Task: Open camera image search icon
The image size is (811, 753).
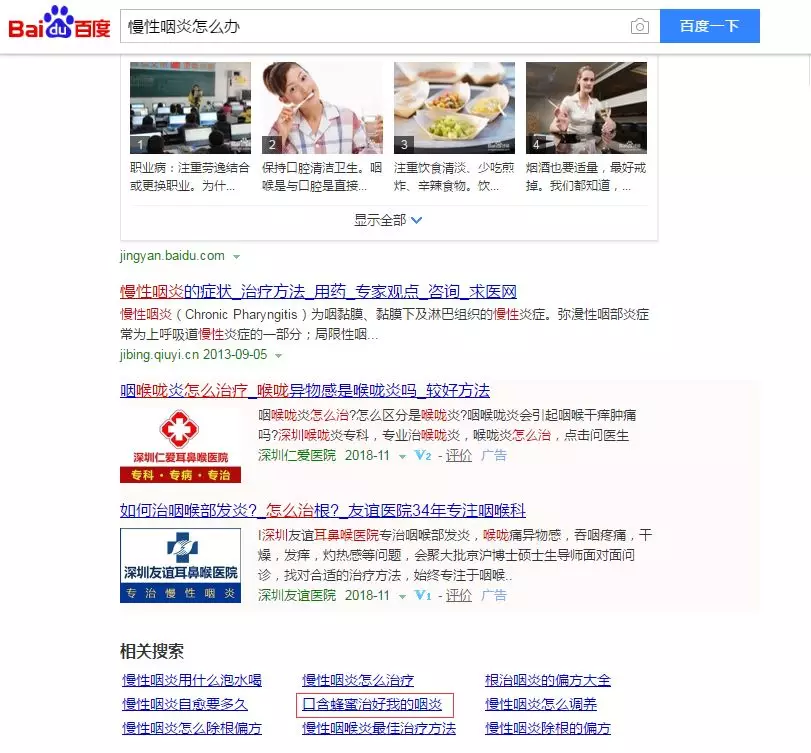Action: point(640,27)
